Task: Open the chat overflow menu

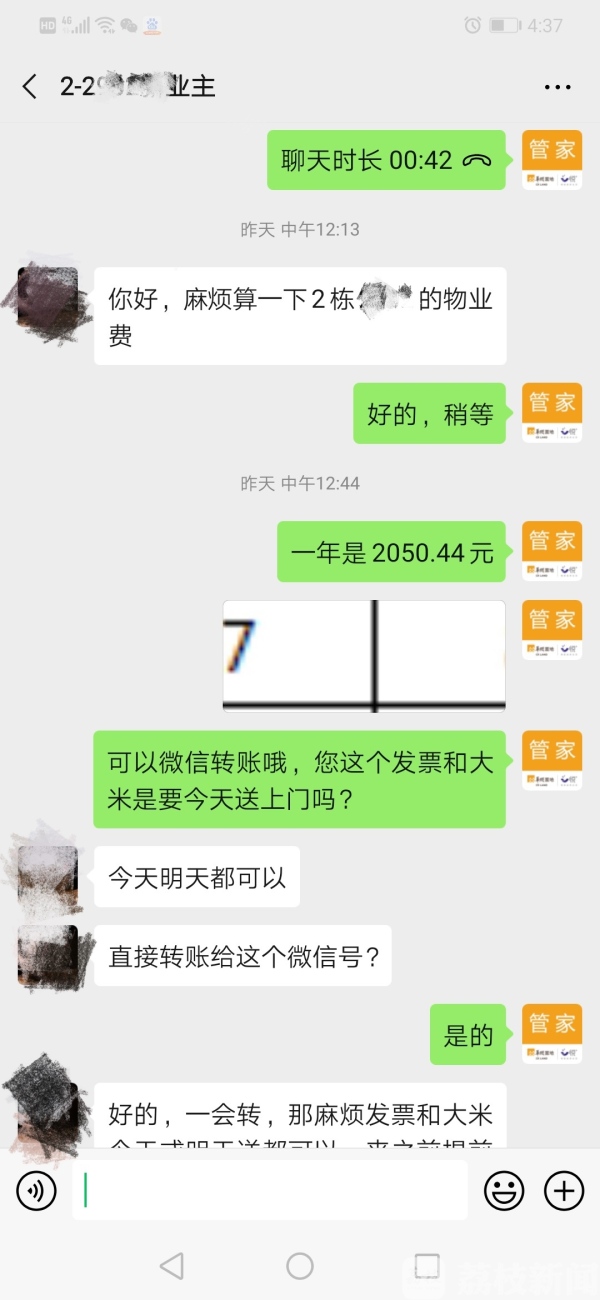Action: 557,88
